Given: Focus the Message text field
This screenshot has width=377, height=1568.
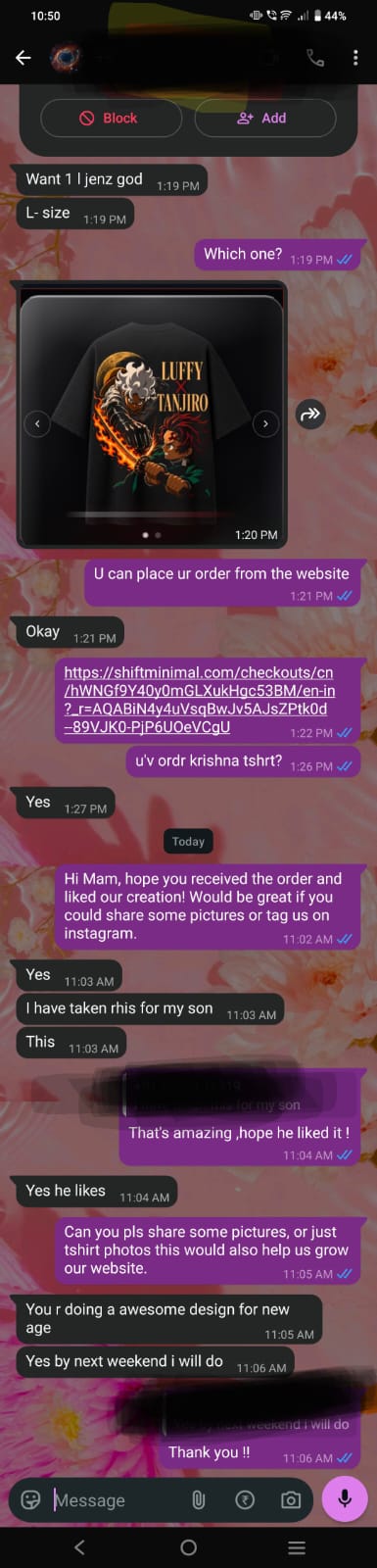Looking at the screenshot, I should point(116,1499).
